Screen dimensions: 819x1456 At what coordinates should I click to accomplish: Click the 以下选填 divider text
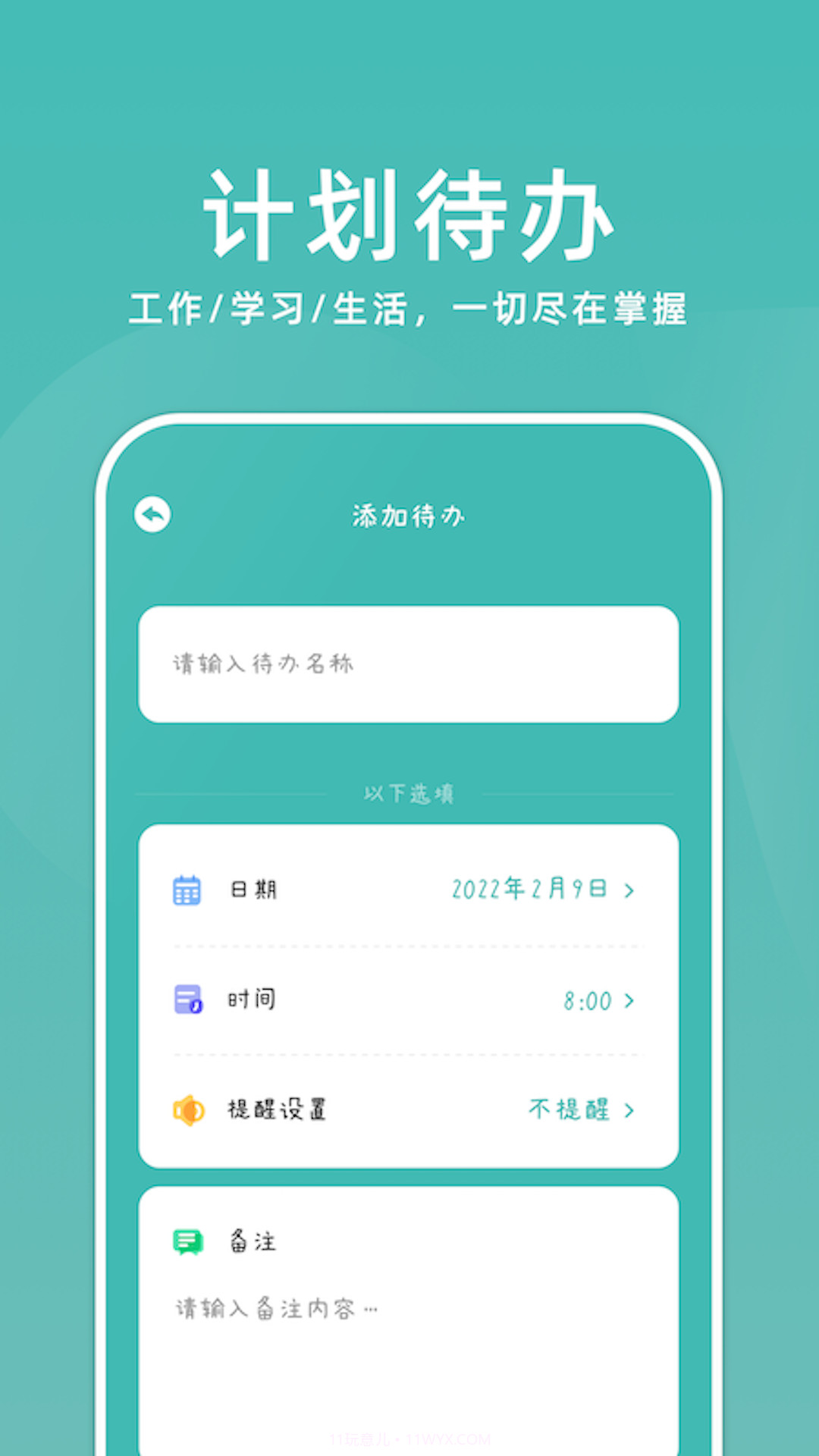408,791
